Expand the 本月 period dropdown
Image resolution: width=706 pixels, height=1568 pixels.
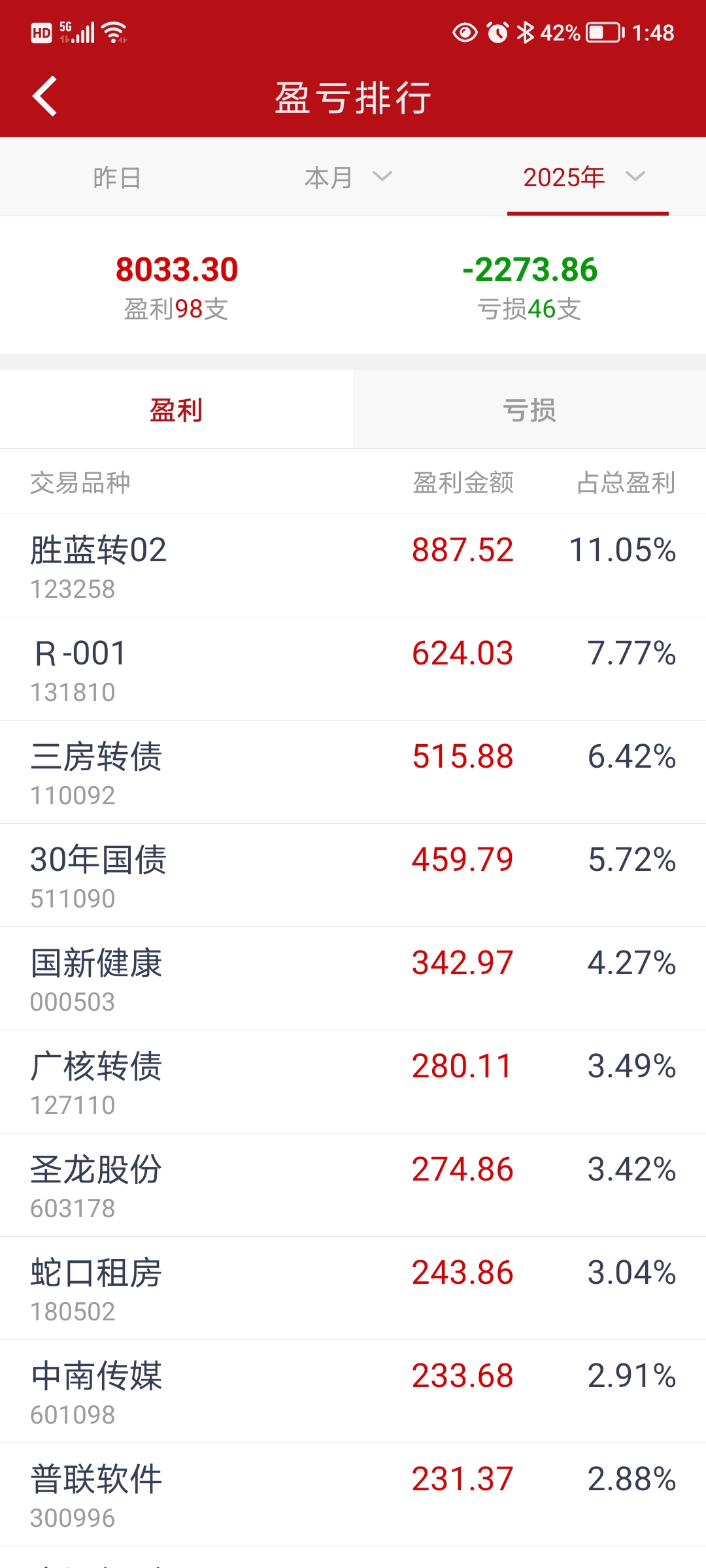coord(348,178)
